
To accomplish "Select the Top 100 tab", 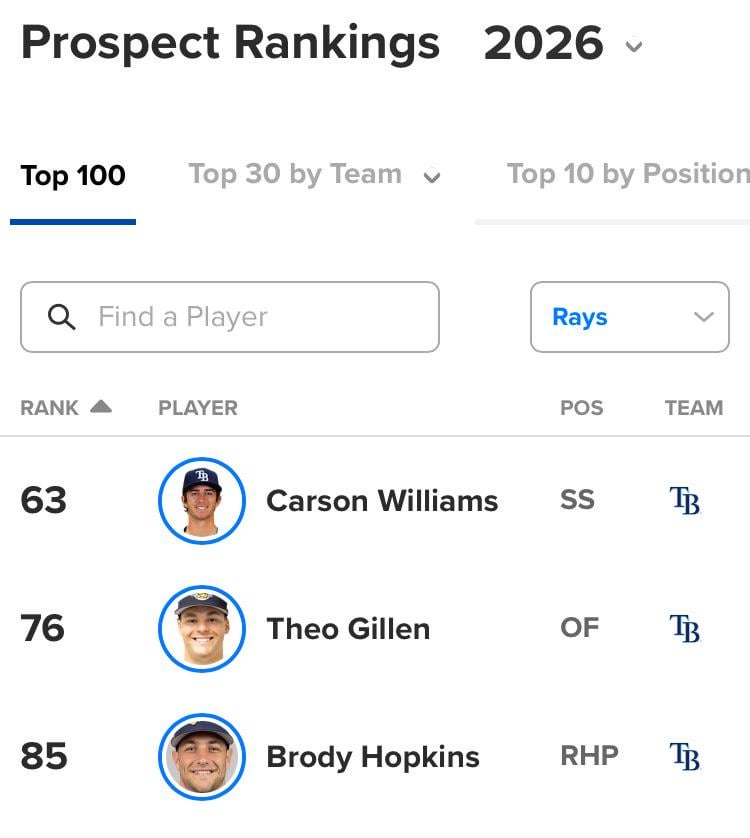I will [72, 175].
